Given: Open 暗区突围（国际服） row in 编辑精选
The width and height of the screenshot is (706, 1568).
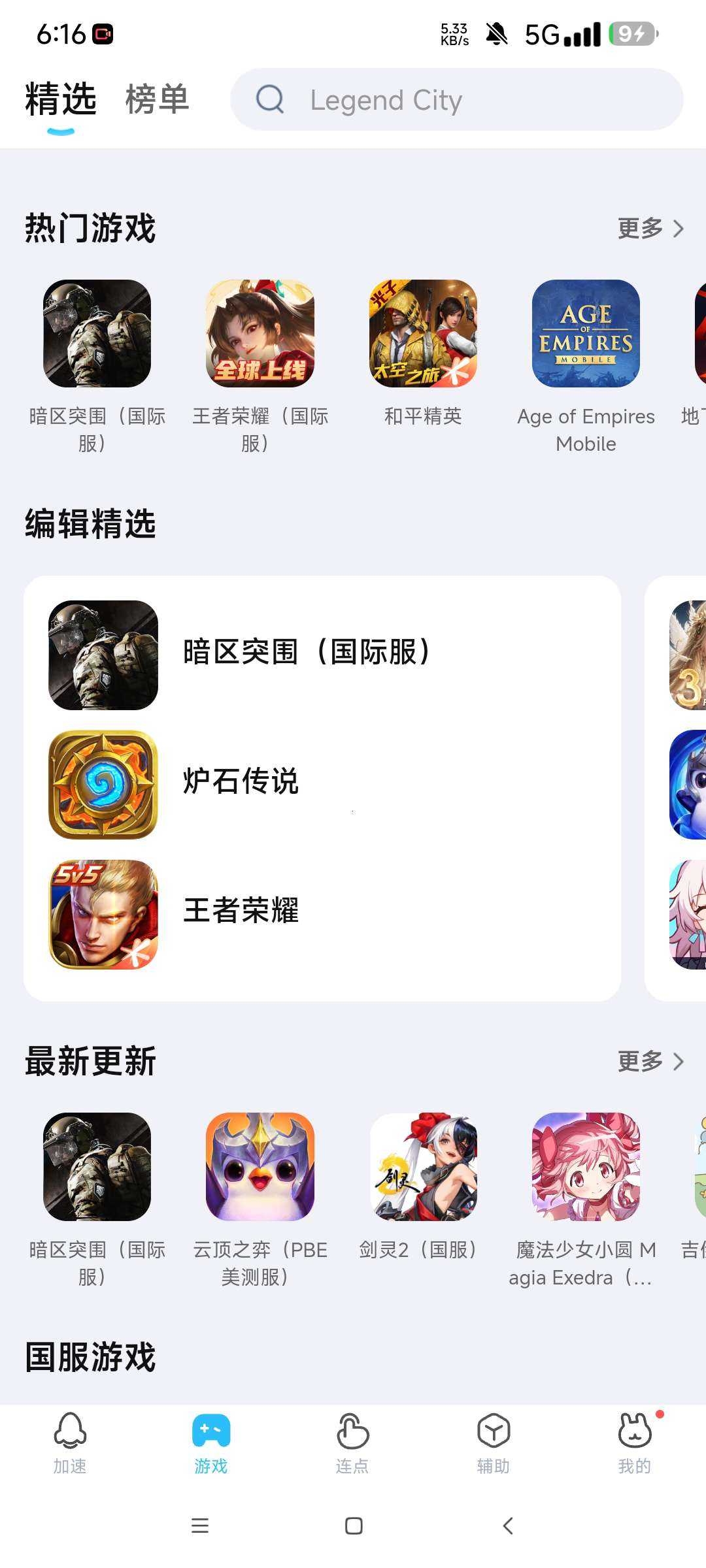Looking at the screenshot, I should click(x=305, y=653).
